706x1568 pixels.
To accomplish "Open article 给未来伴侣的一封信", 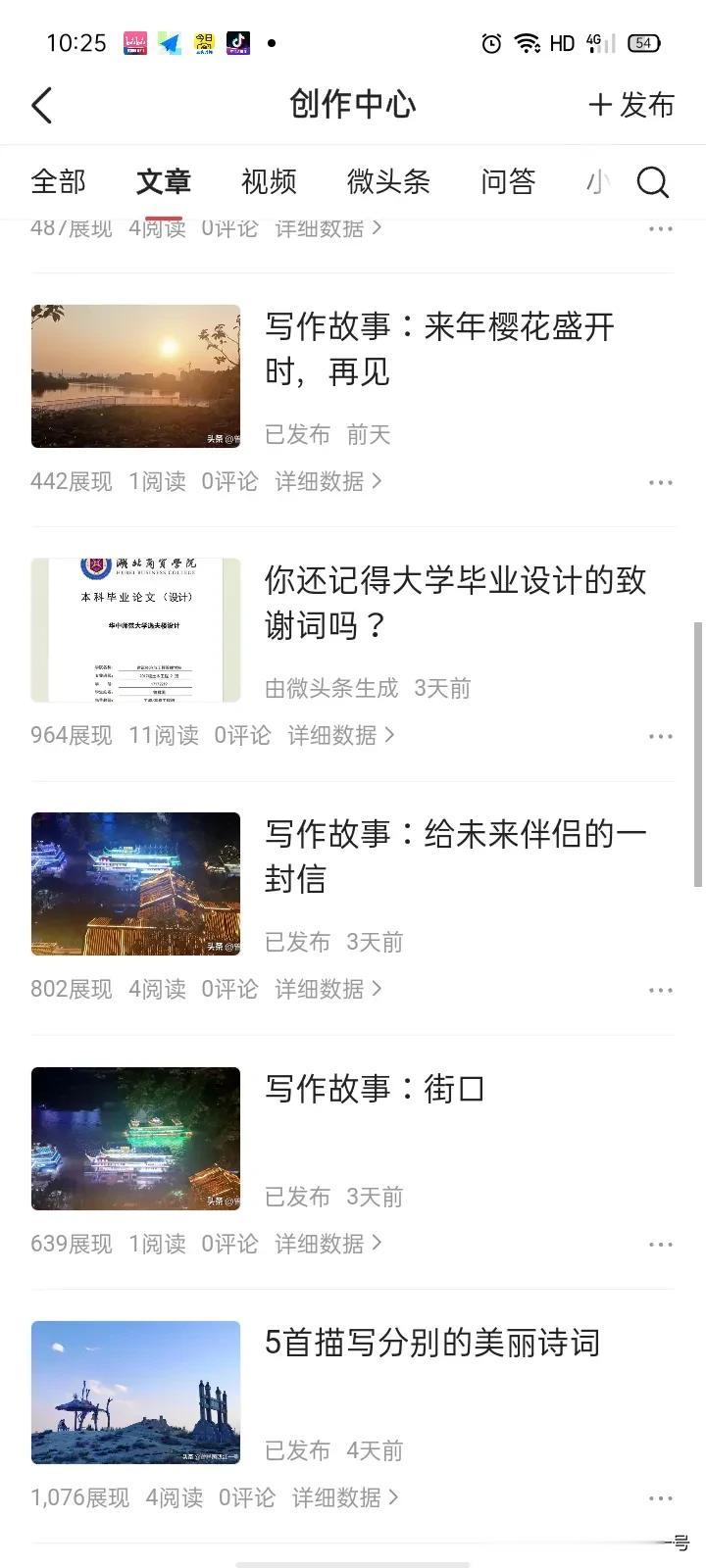I will click(456, 857).
